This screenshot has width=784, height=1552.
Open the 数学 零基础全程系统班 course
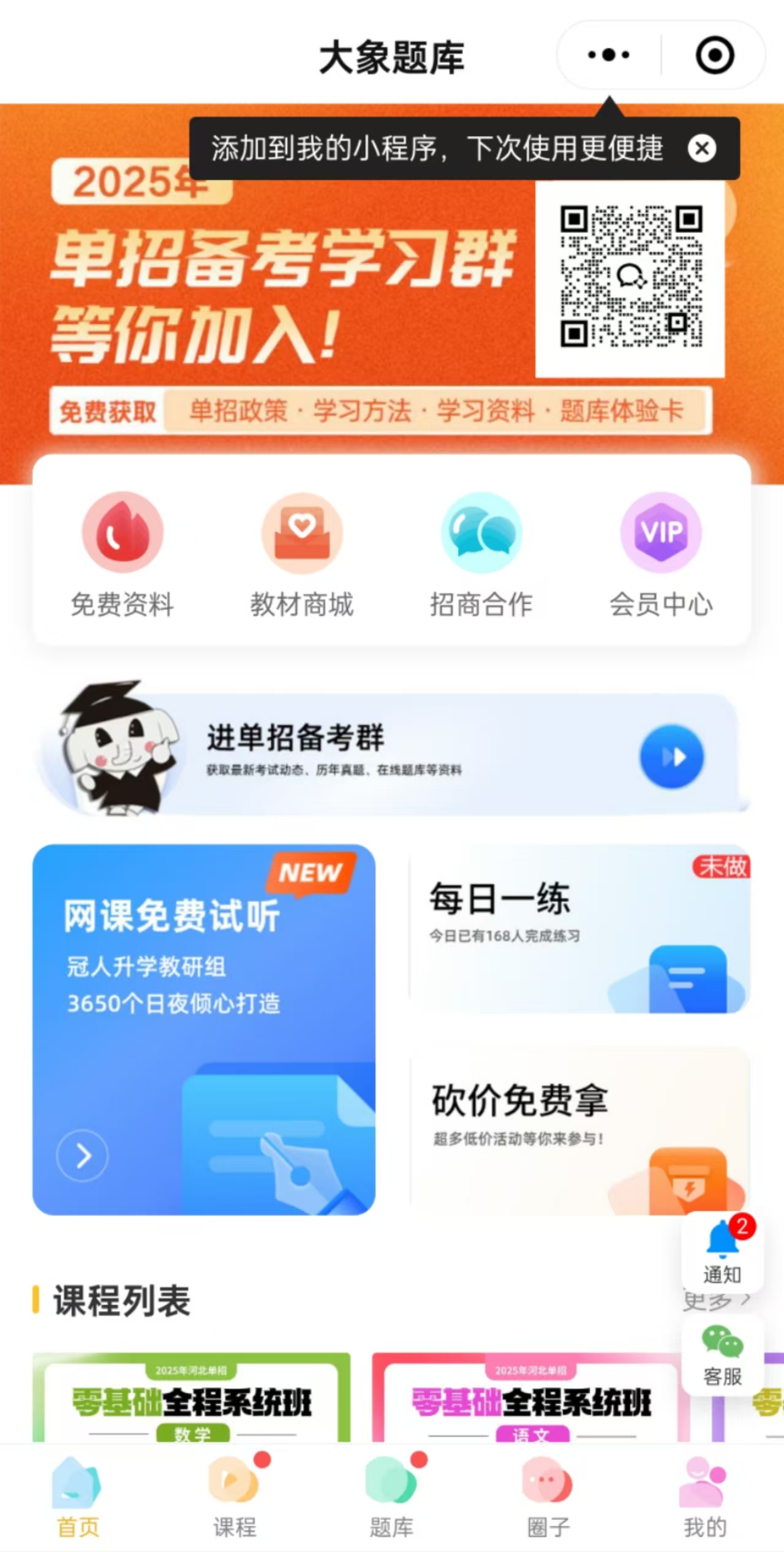coord(192,1397)
